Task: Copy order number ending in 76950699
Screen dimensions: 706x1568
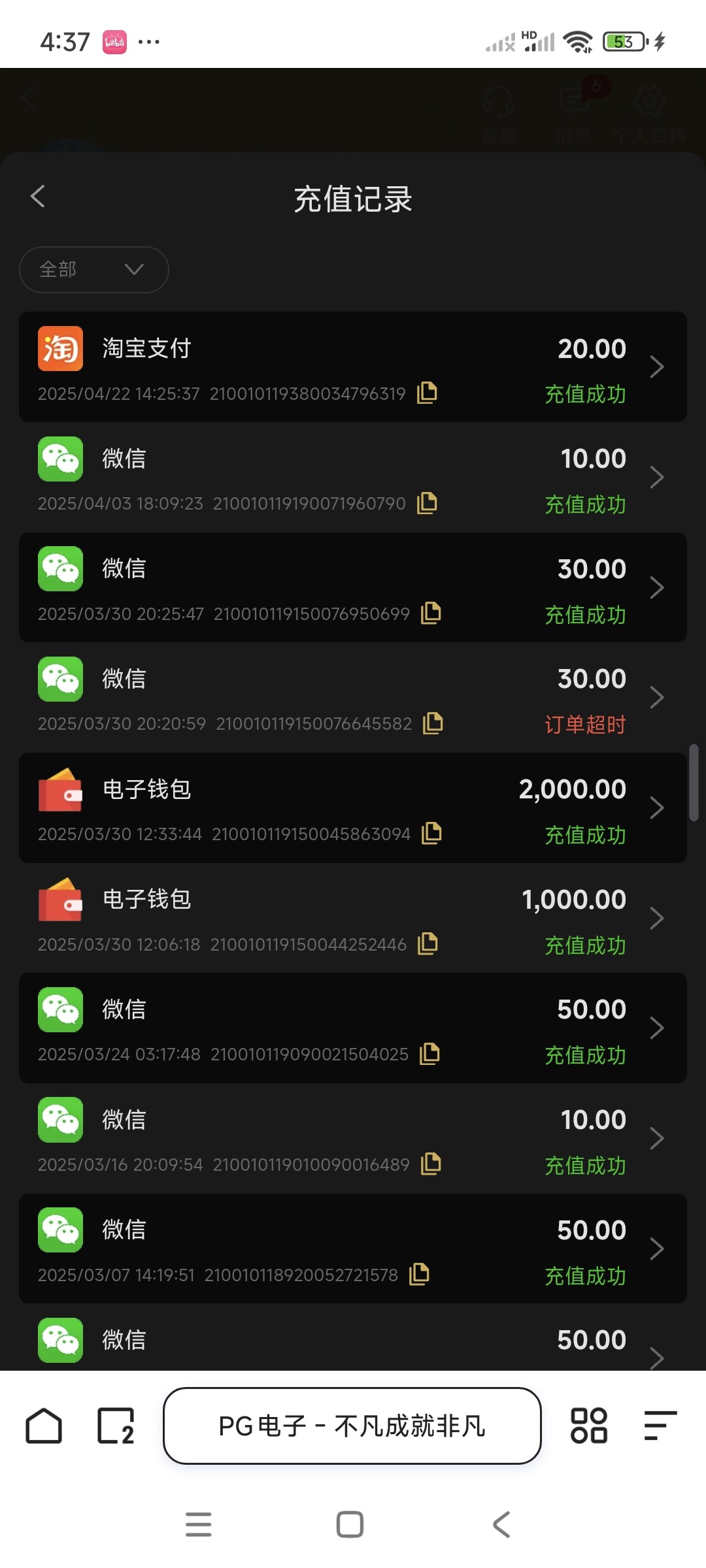Action: [431, 613]
